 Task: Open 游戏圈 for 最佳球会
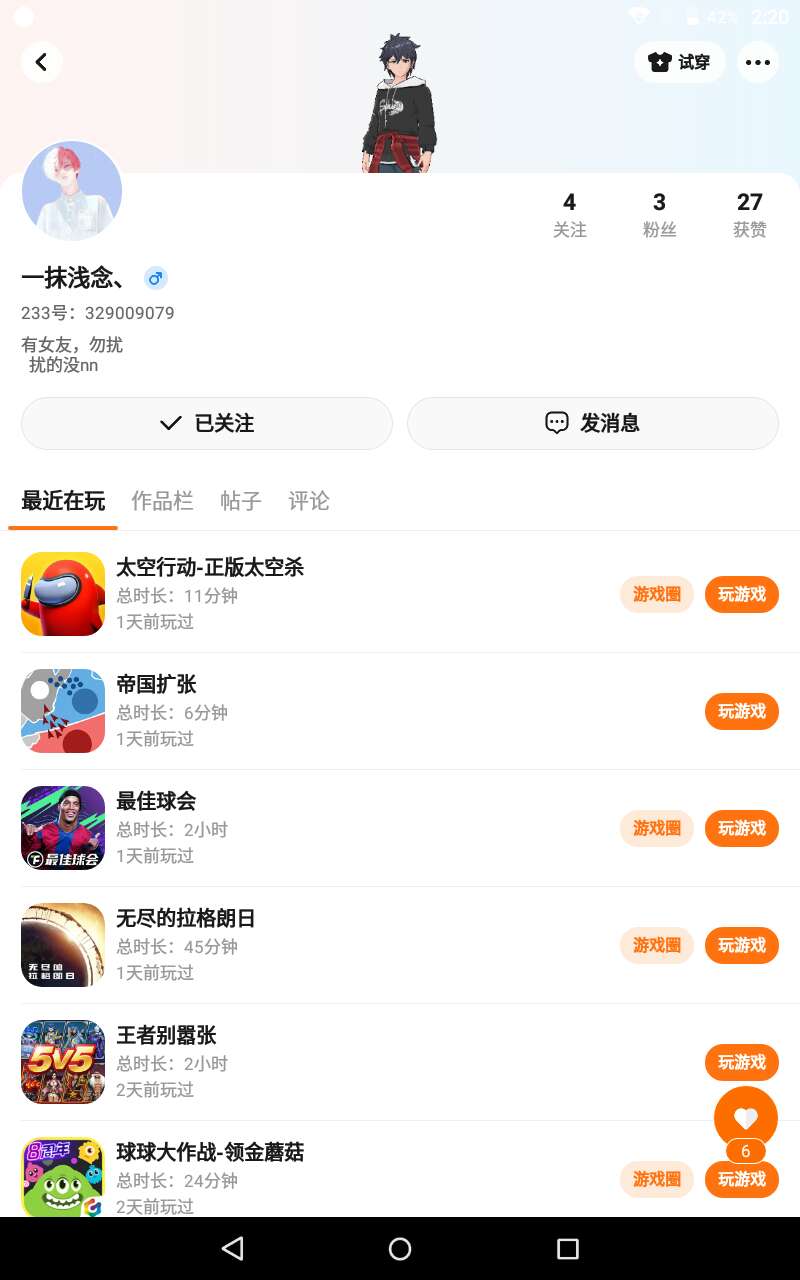pos(656,829)
